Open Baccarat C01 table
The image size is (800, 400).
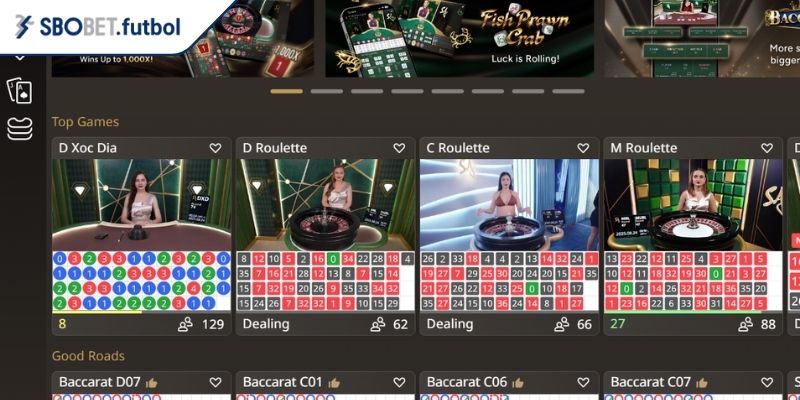pyautogui.click(x=284, y=382)
